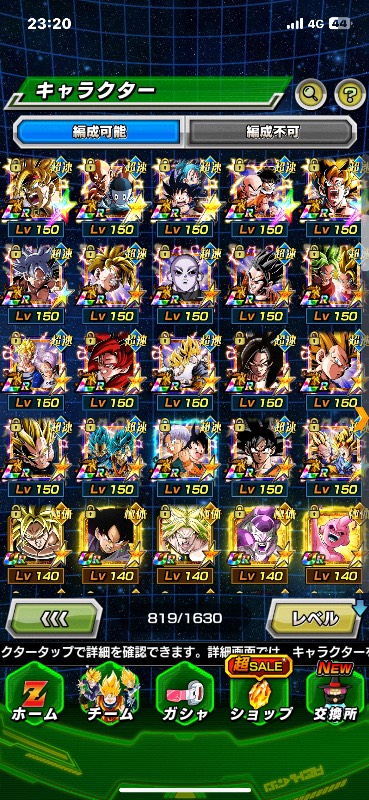Select the Jiren character card
The width and height of the screenshot is (369, 800).
point(186,284)
